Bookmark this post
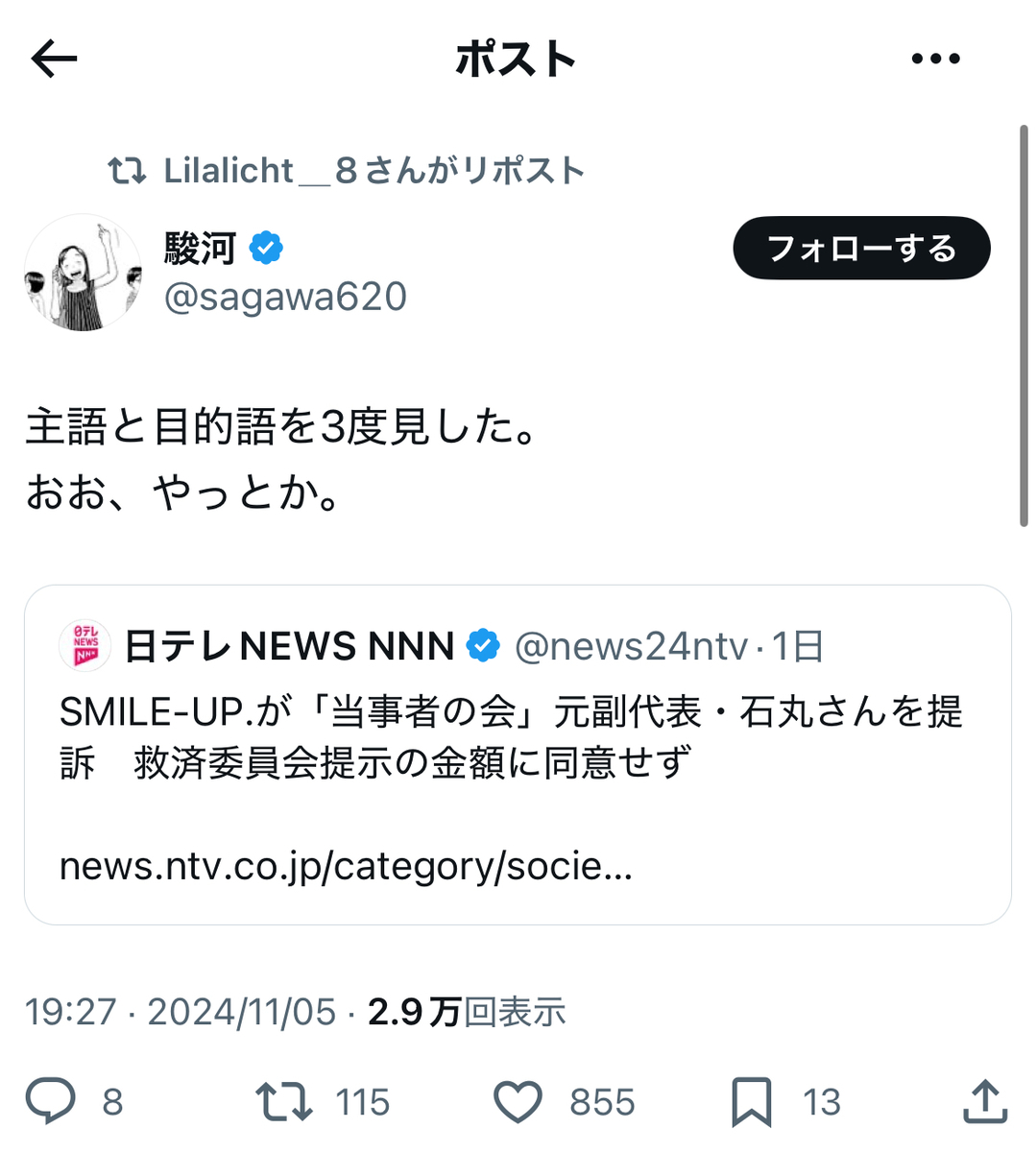1036x1152 pixels. (751, 1101)
